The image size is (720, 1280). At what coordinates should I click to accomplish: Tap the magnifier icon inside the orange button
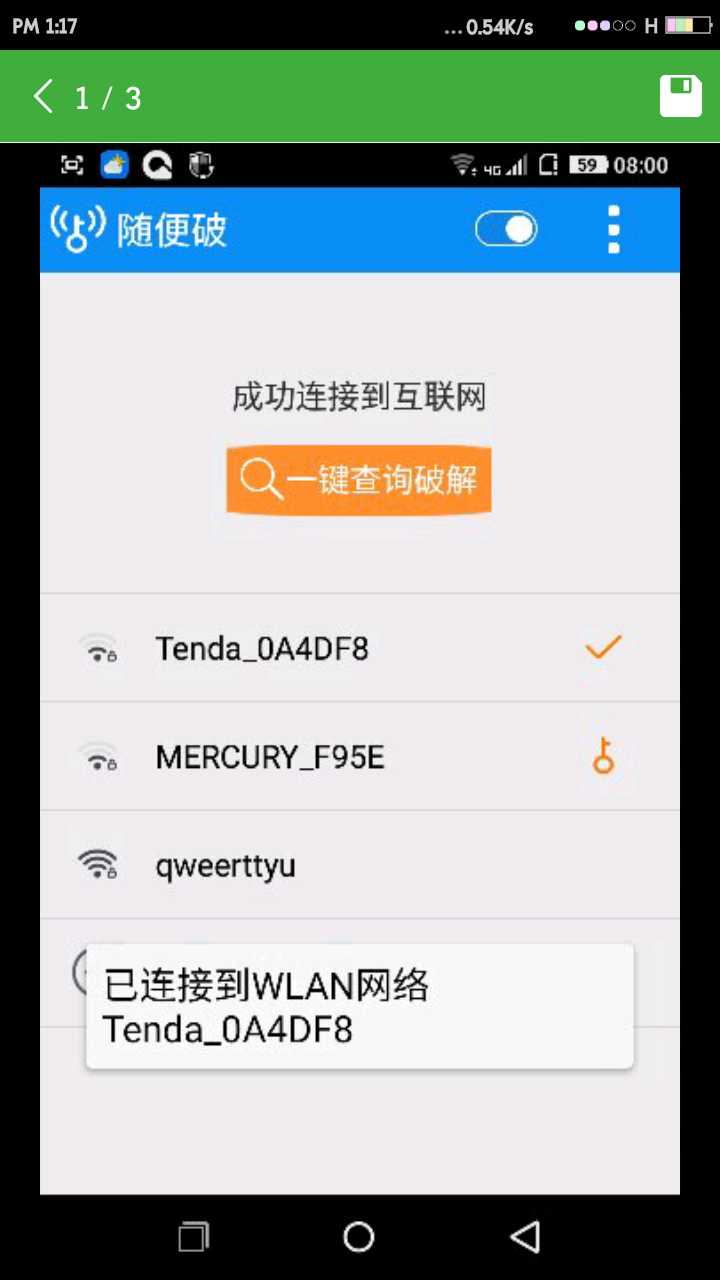tap(258, 479)
